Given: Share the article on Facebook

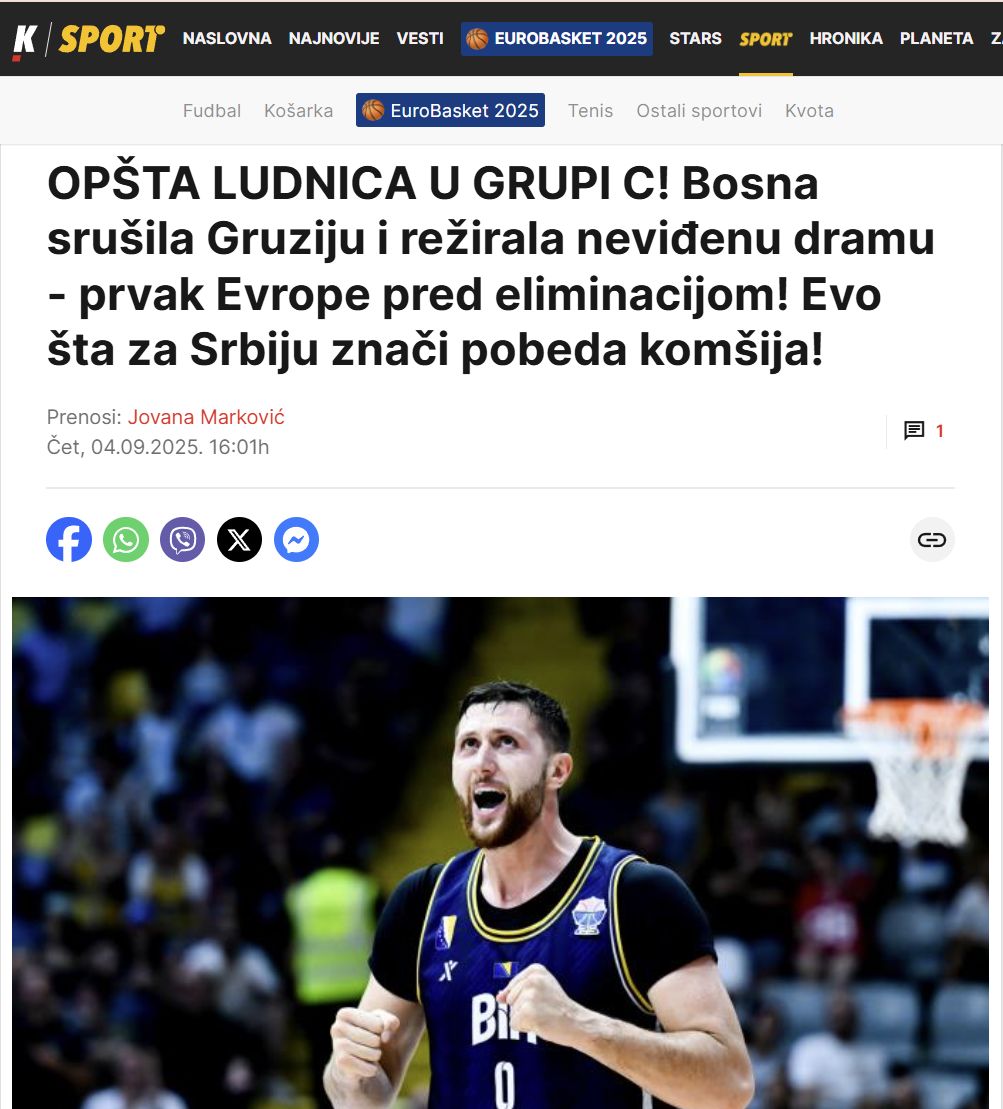Looking at the screenshot, I should [69, 540].
